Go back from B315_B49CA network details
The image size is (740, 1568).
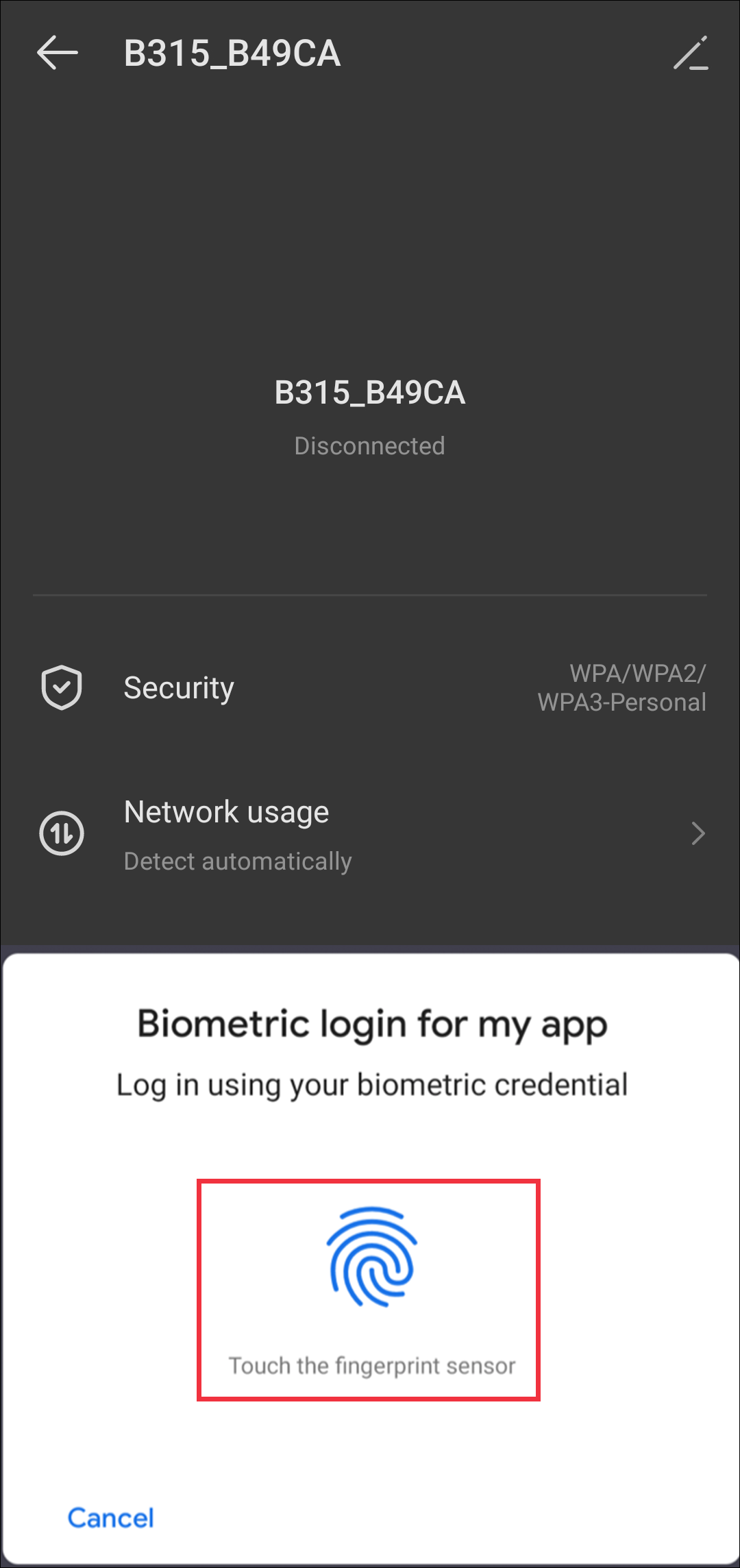tap(58, 53)
